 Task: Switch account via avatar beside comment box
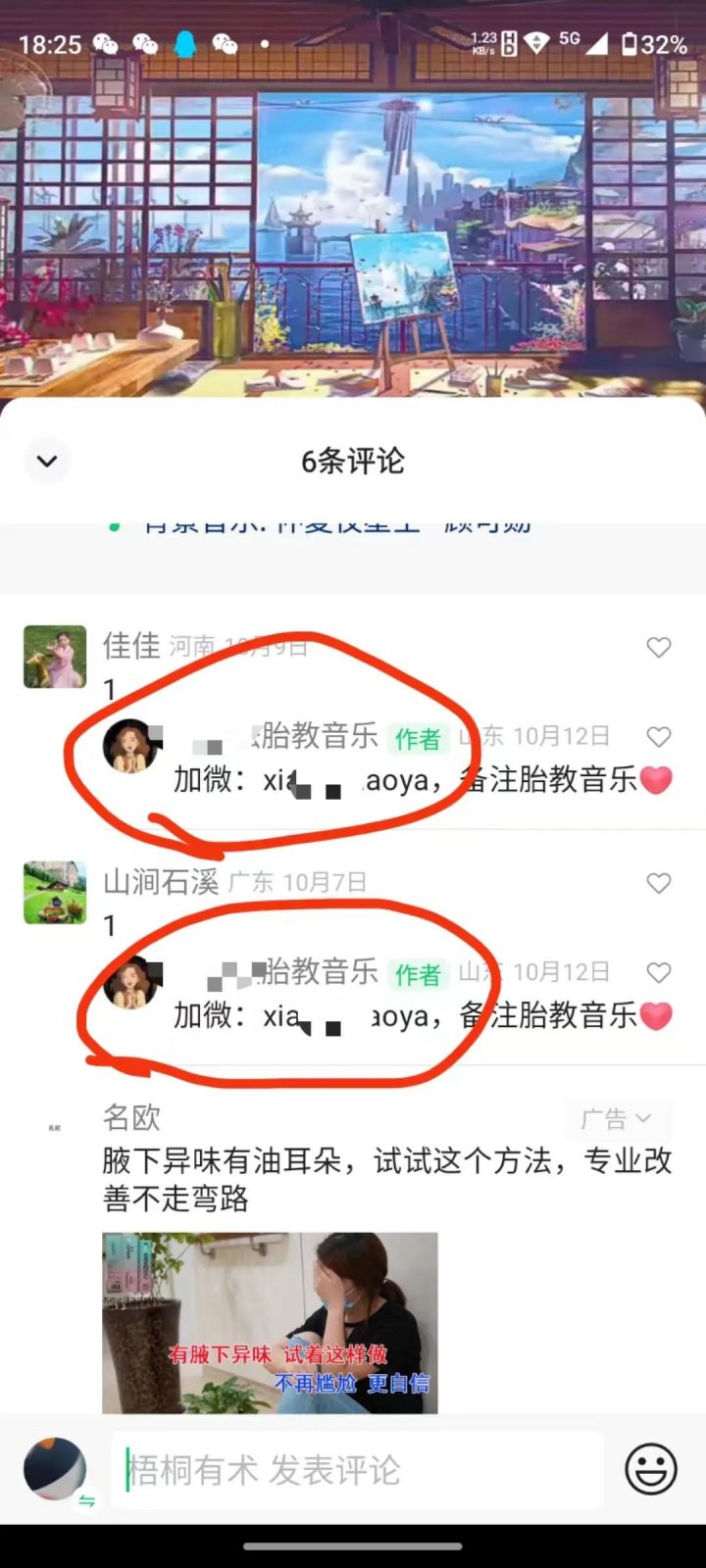[55, 1469]
